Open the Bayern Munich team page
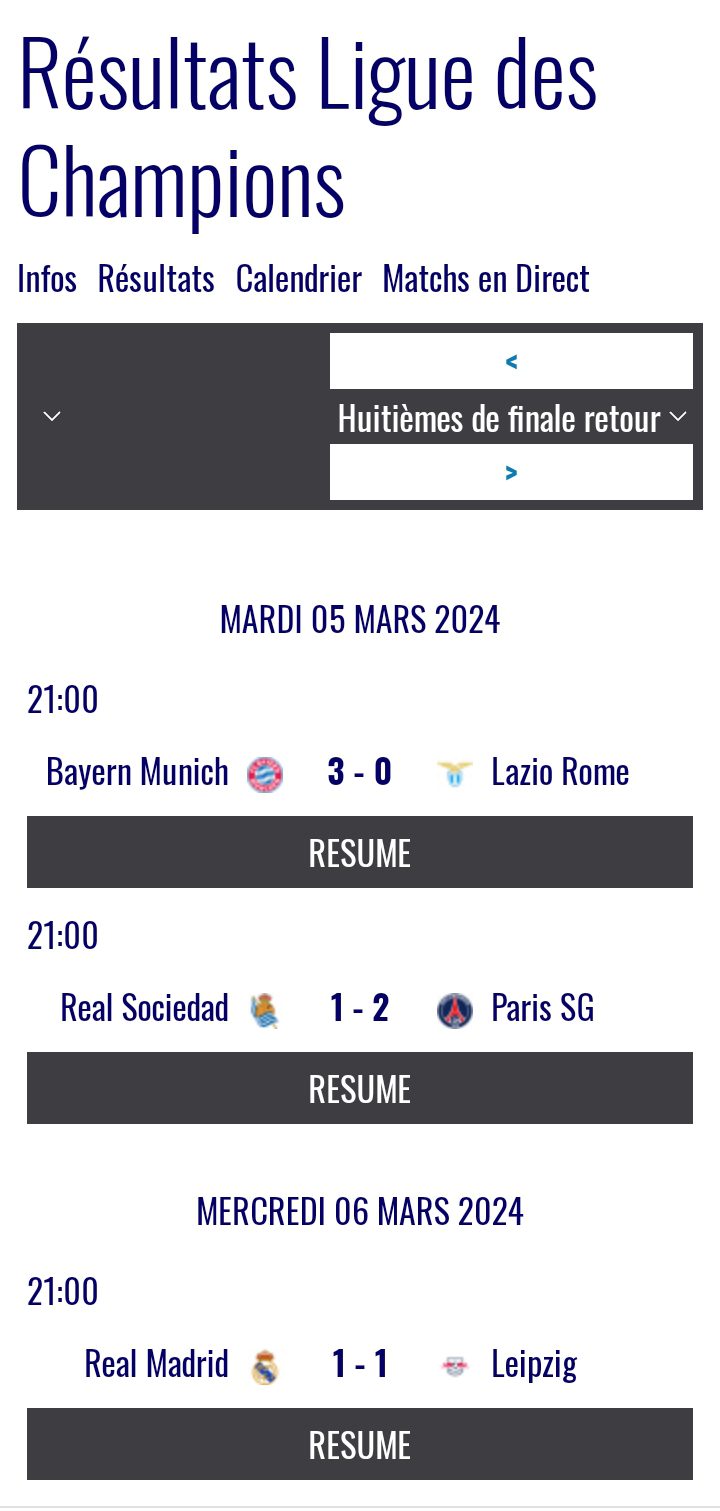Screen dimensions: 720x1511 138,773
